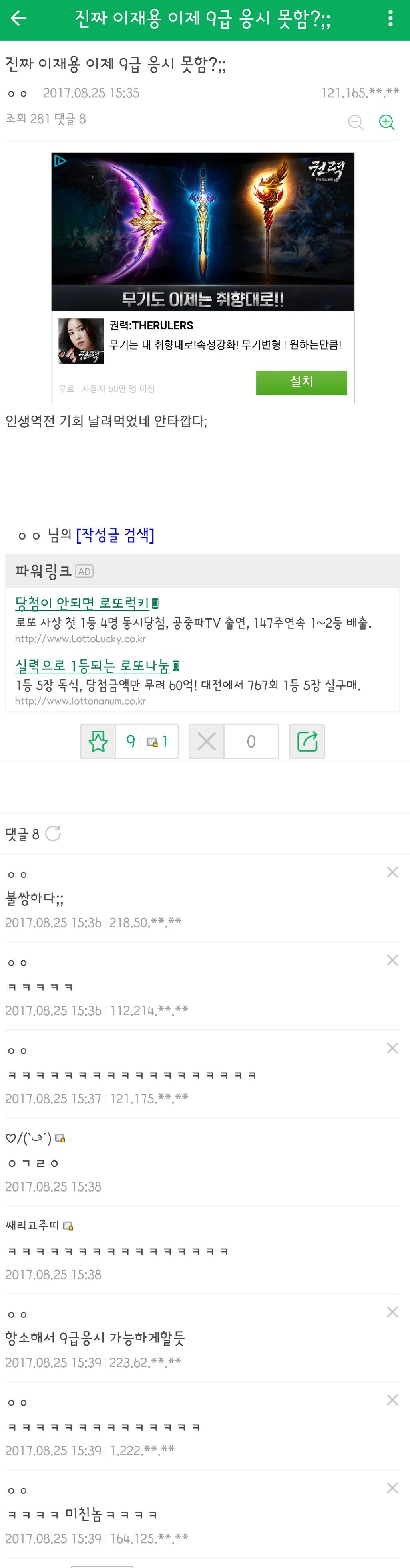Delete the 불쌍하다;; comment
Screen dimensions: 410x1568
click(x=392, y=872)
